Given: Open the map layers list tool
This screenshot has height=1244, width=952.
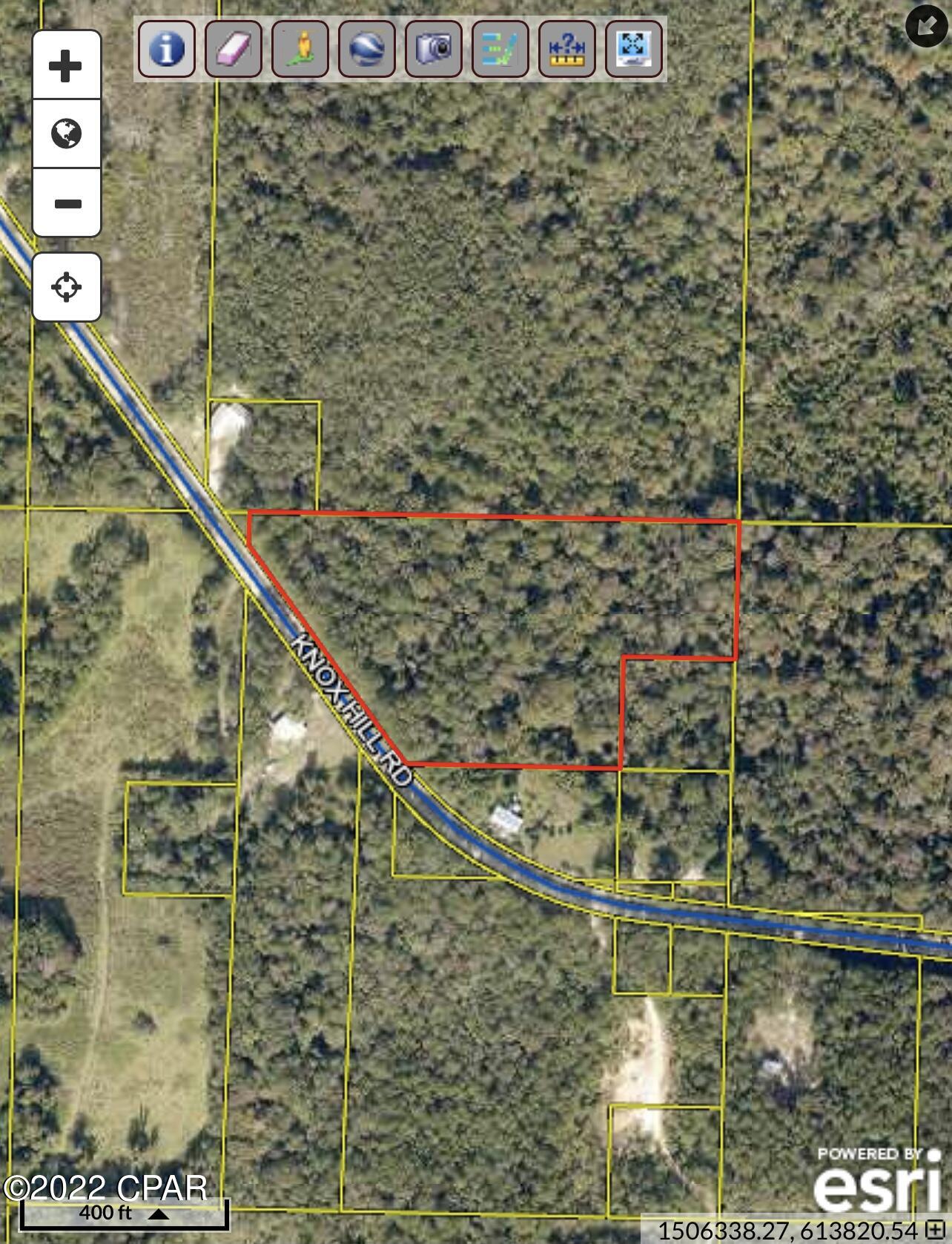Looking at the screenshot, I should point(500,49).
